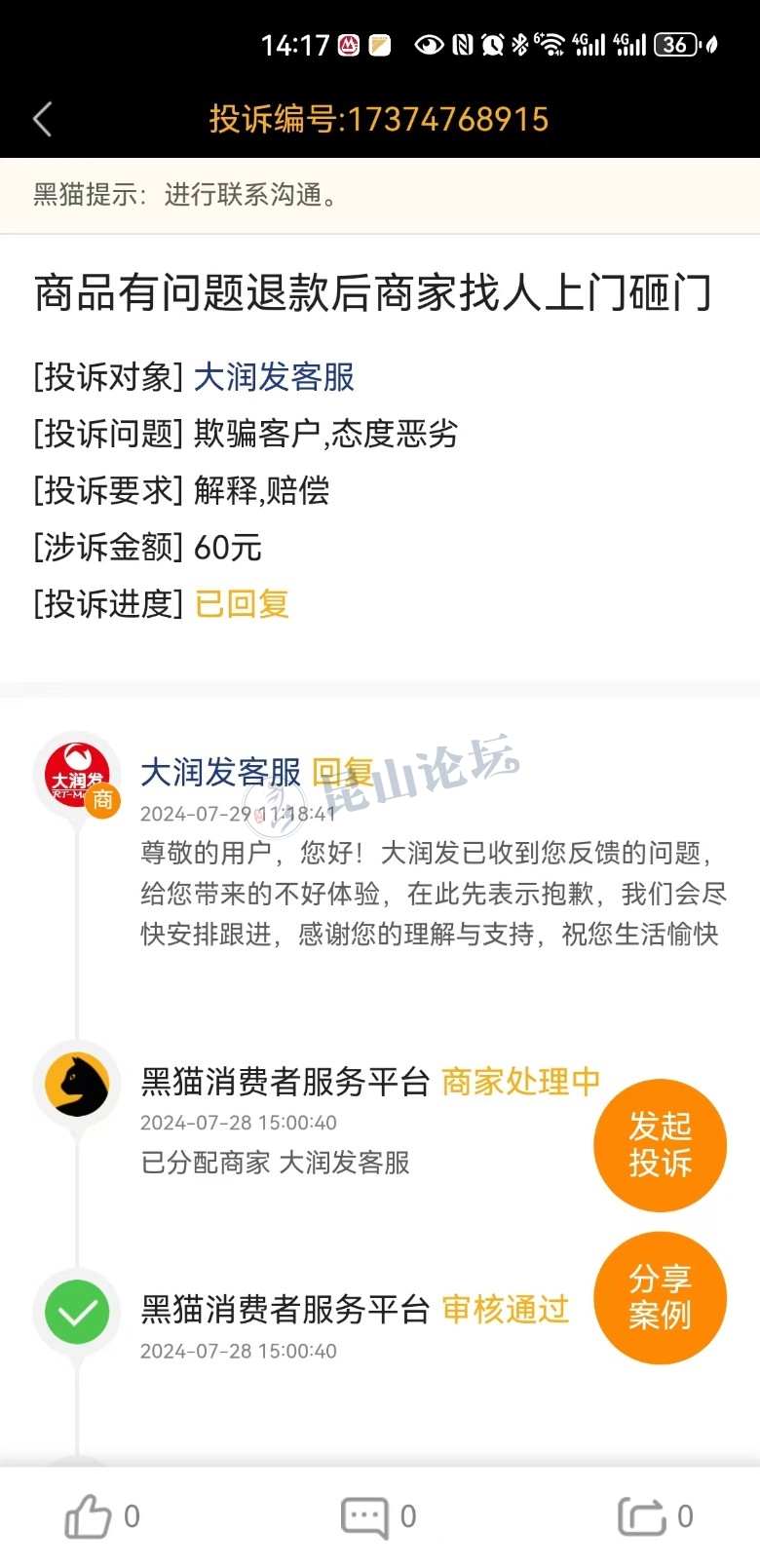
Task: Like this complaint with thumbs-up
Action: (89, 1516)
